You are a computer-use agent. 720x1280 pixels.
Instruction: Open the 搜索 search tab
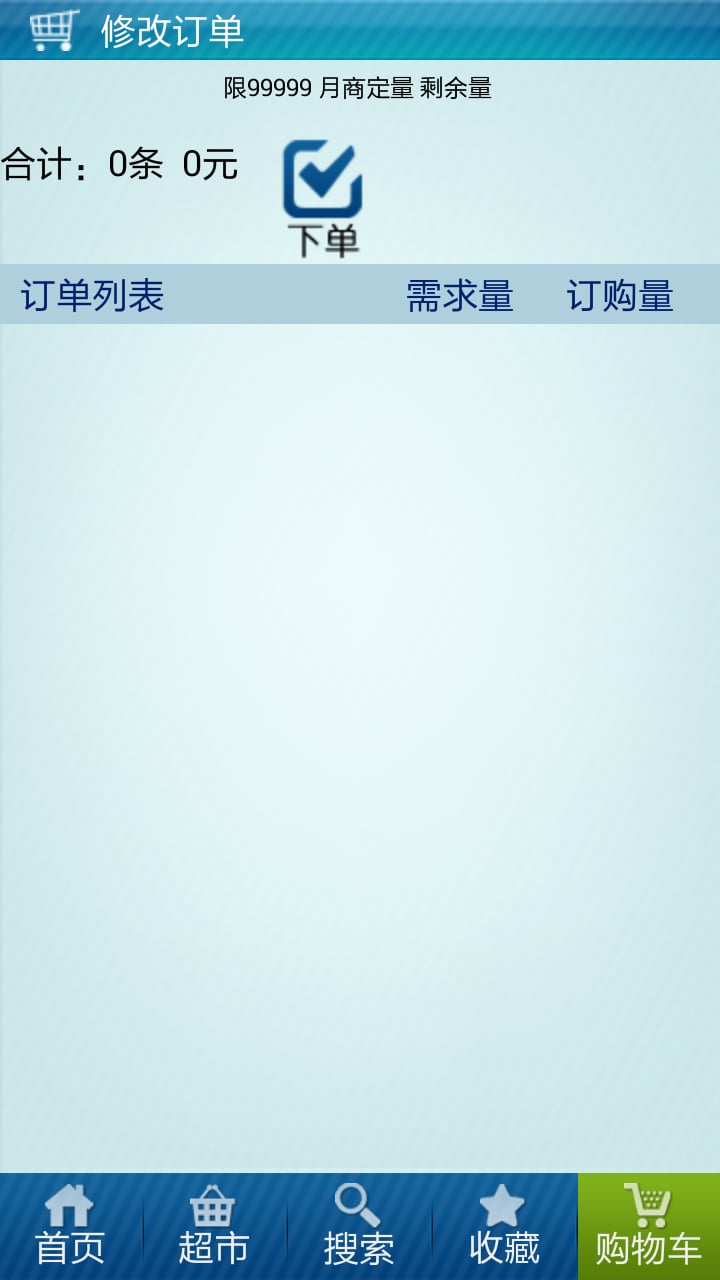(x=358, y=1227)
